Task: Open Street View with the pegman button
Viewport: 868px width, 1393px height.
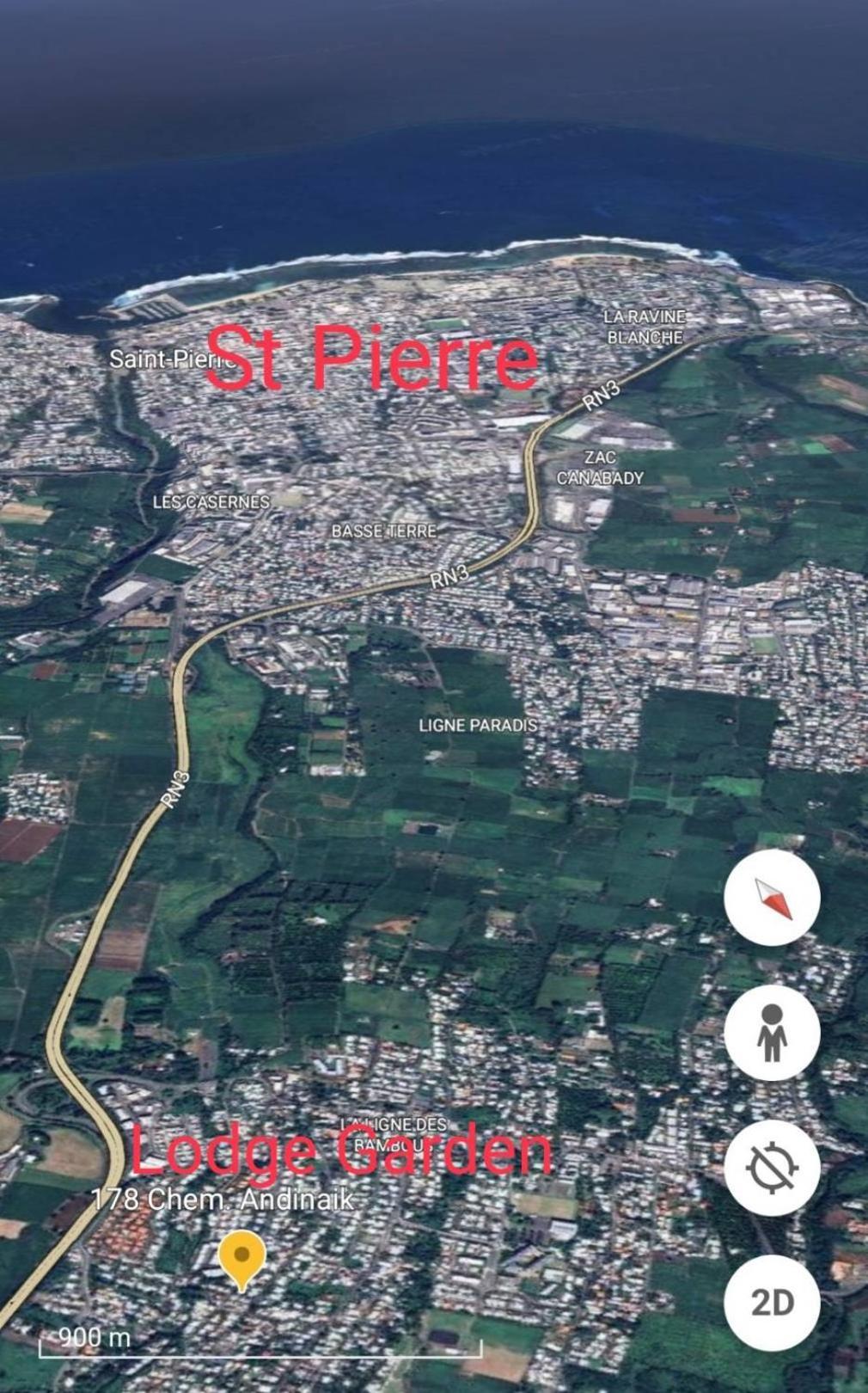Action: pyautogui.click(x=772, y=1033)
